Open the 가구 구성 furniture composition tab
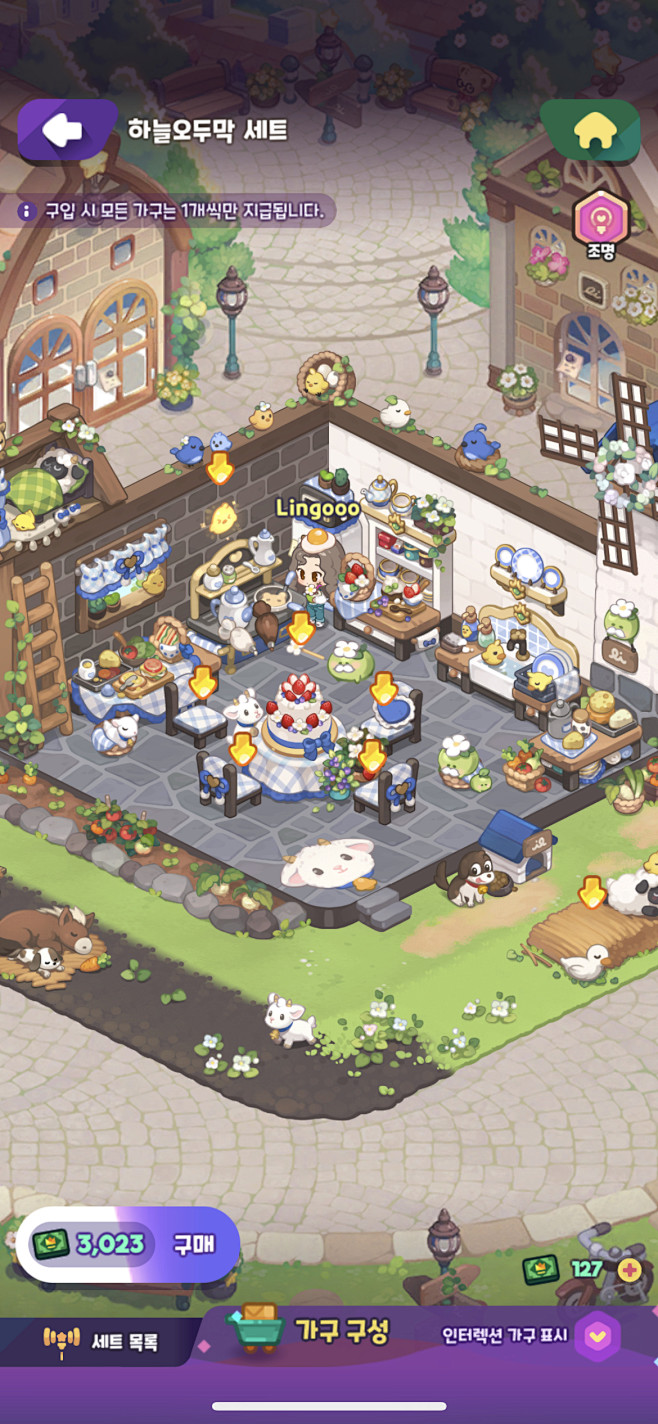 [x=311, y=1331]
